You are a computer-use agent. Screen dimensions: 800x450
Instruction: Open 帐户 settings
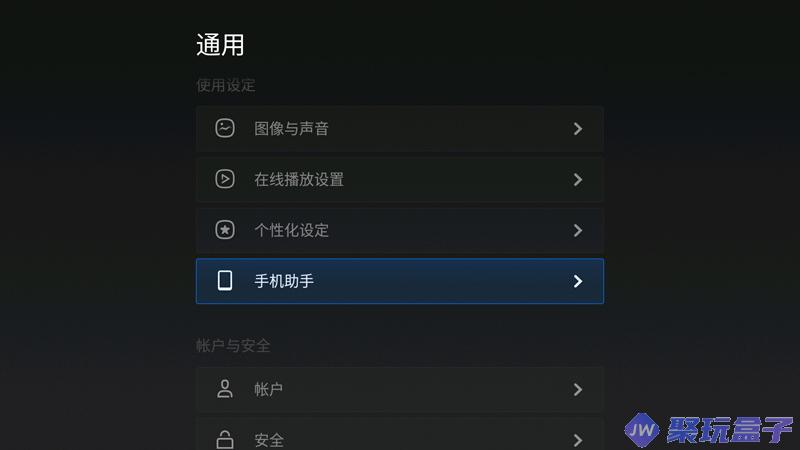pos(399,389)
